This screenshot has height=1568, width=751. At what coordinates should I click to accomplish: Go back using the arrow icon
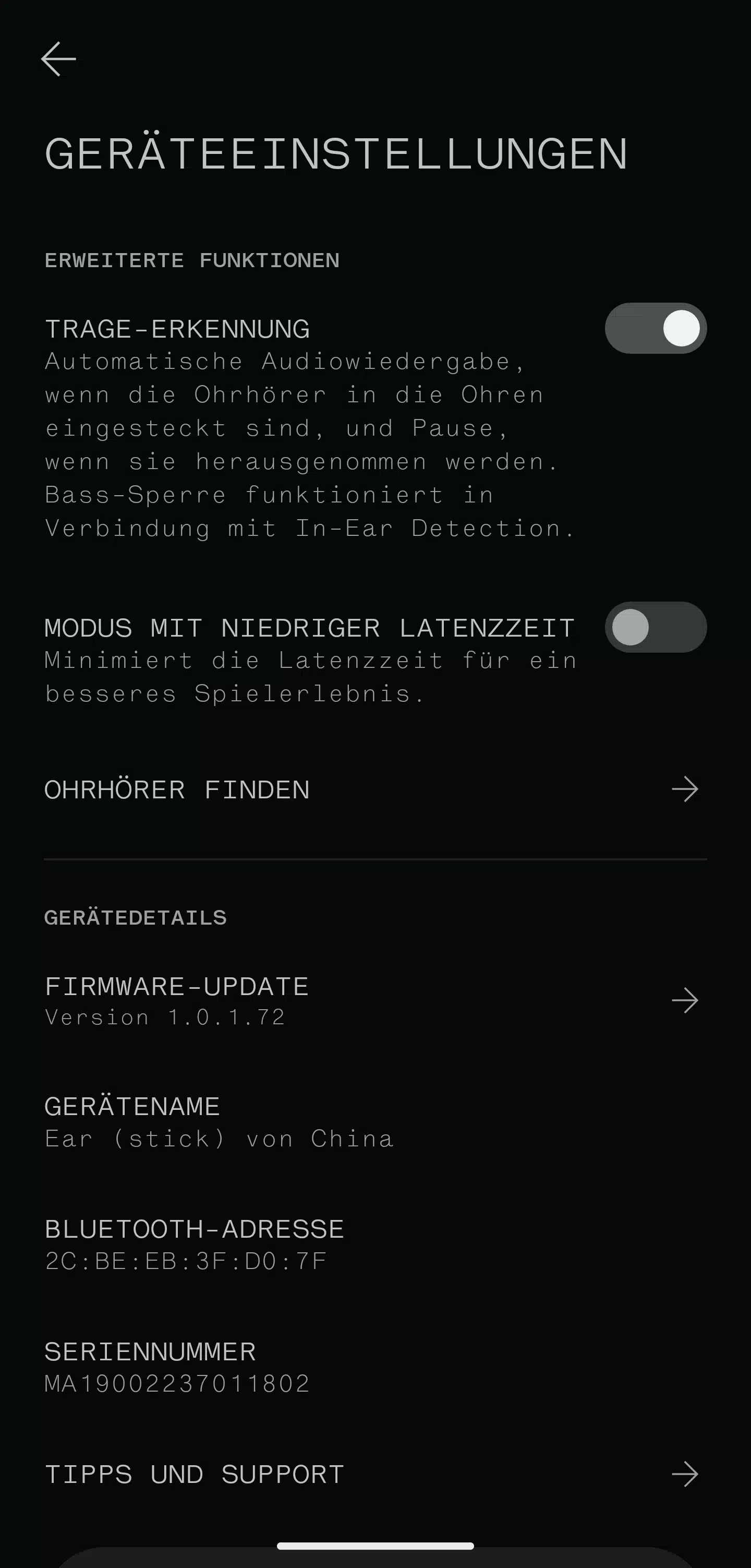click(58, 59)
